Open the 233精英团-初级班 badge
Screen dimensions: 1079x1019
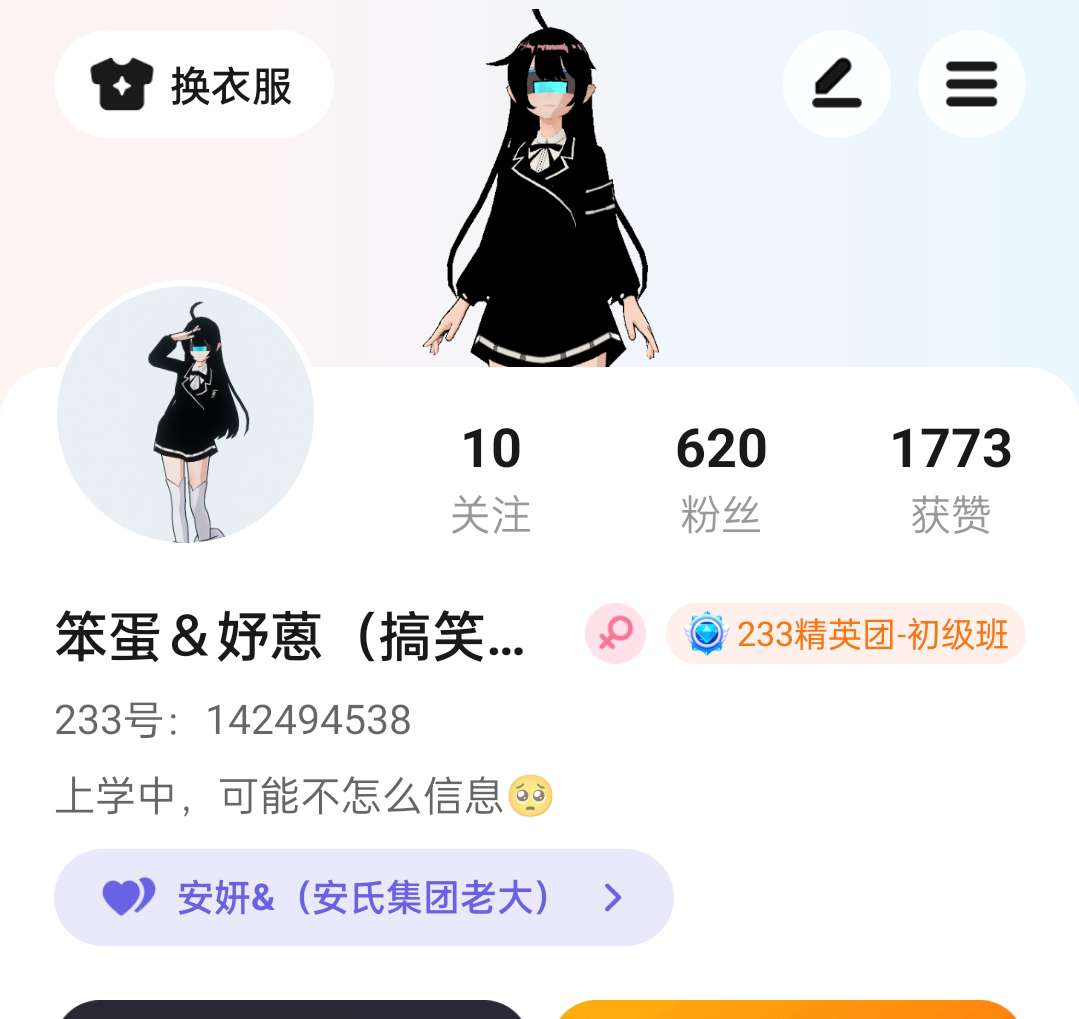[x=846, y=634]
